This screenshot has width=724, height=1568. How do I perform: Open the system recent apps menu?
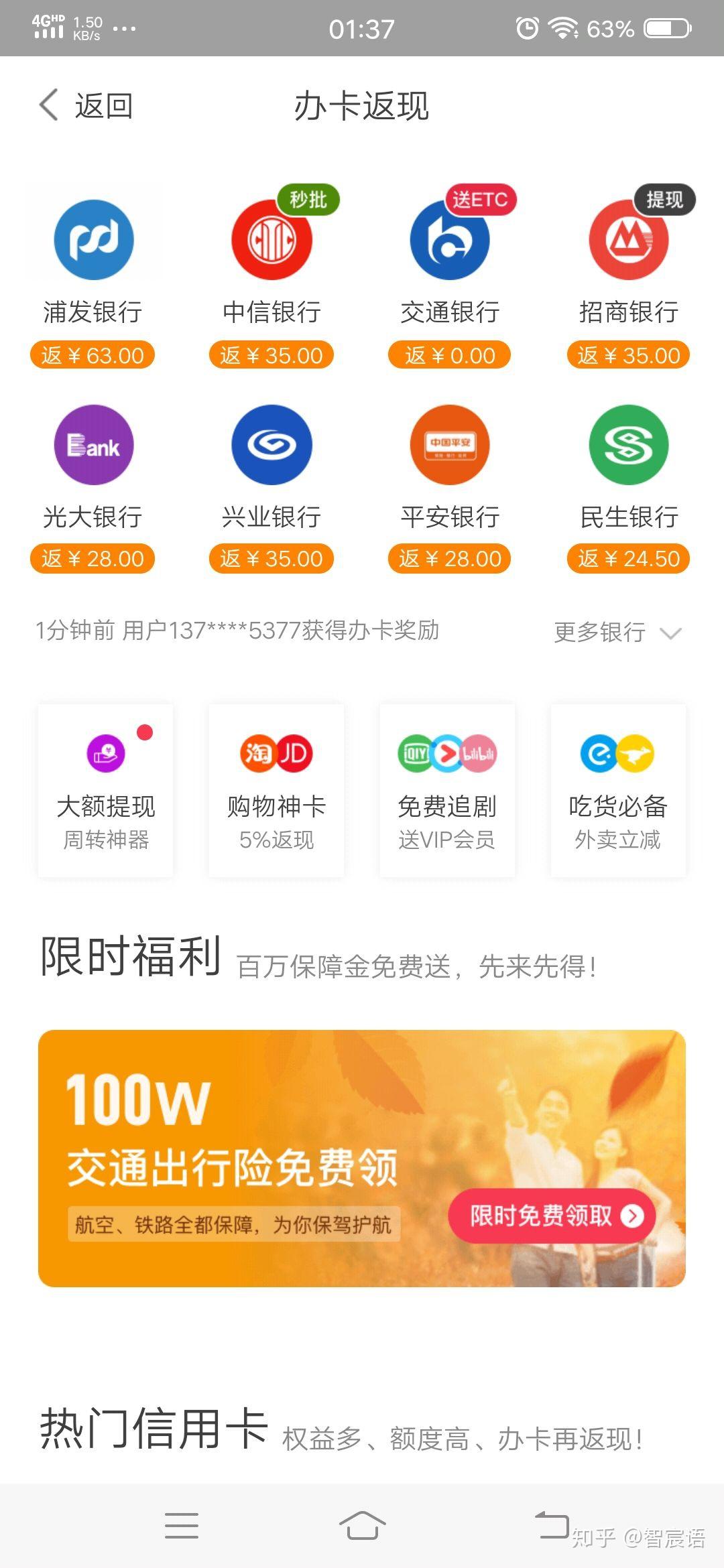pyautogui.click(x=182, y=1526)
